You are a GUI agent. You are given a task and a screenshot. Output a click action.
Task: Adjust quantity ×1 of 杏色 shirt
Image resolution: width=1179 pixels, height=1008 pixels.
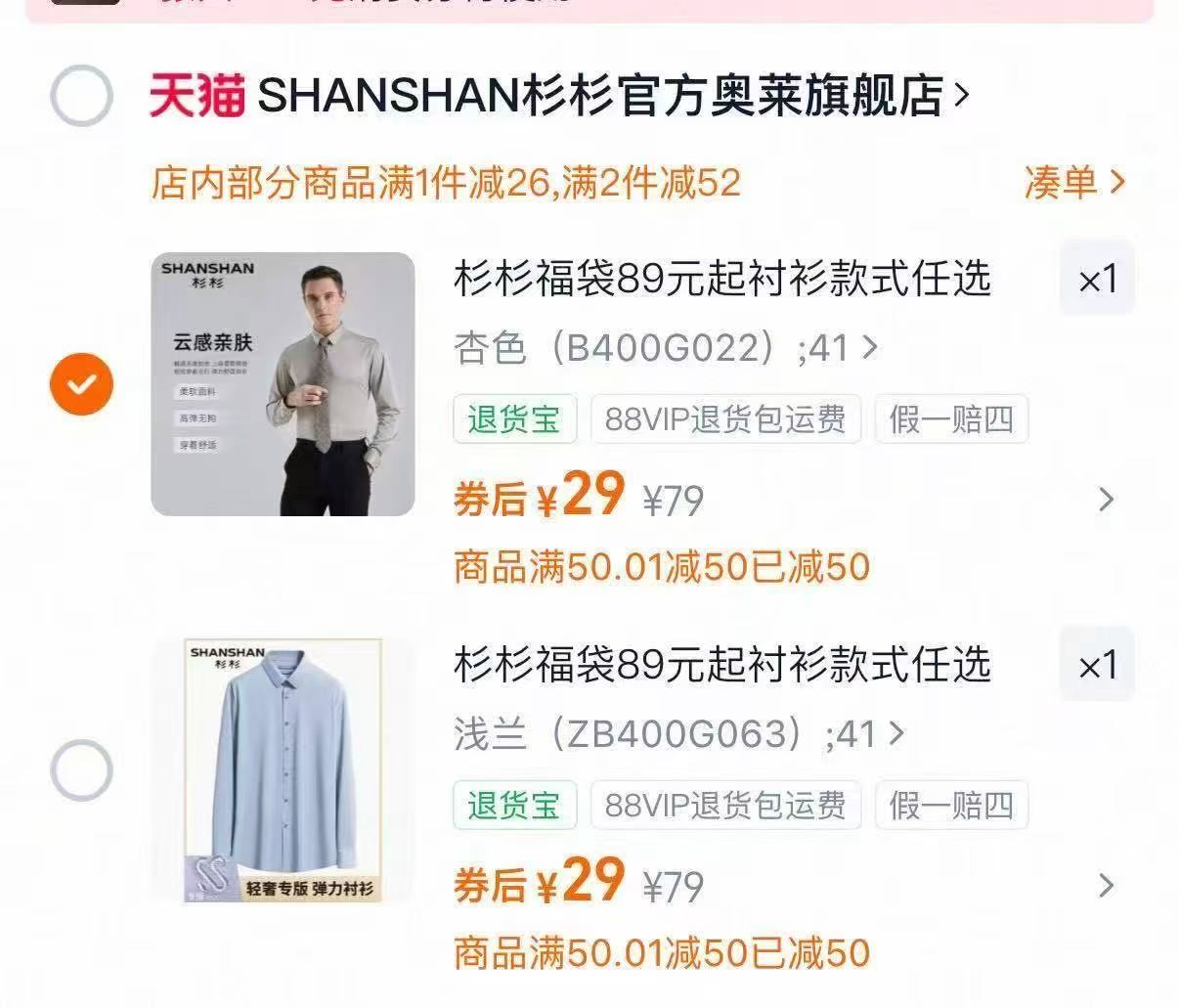1097,280
